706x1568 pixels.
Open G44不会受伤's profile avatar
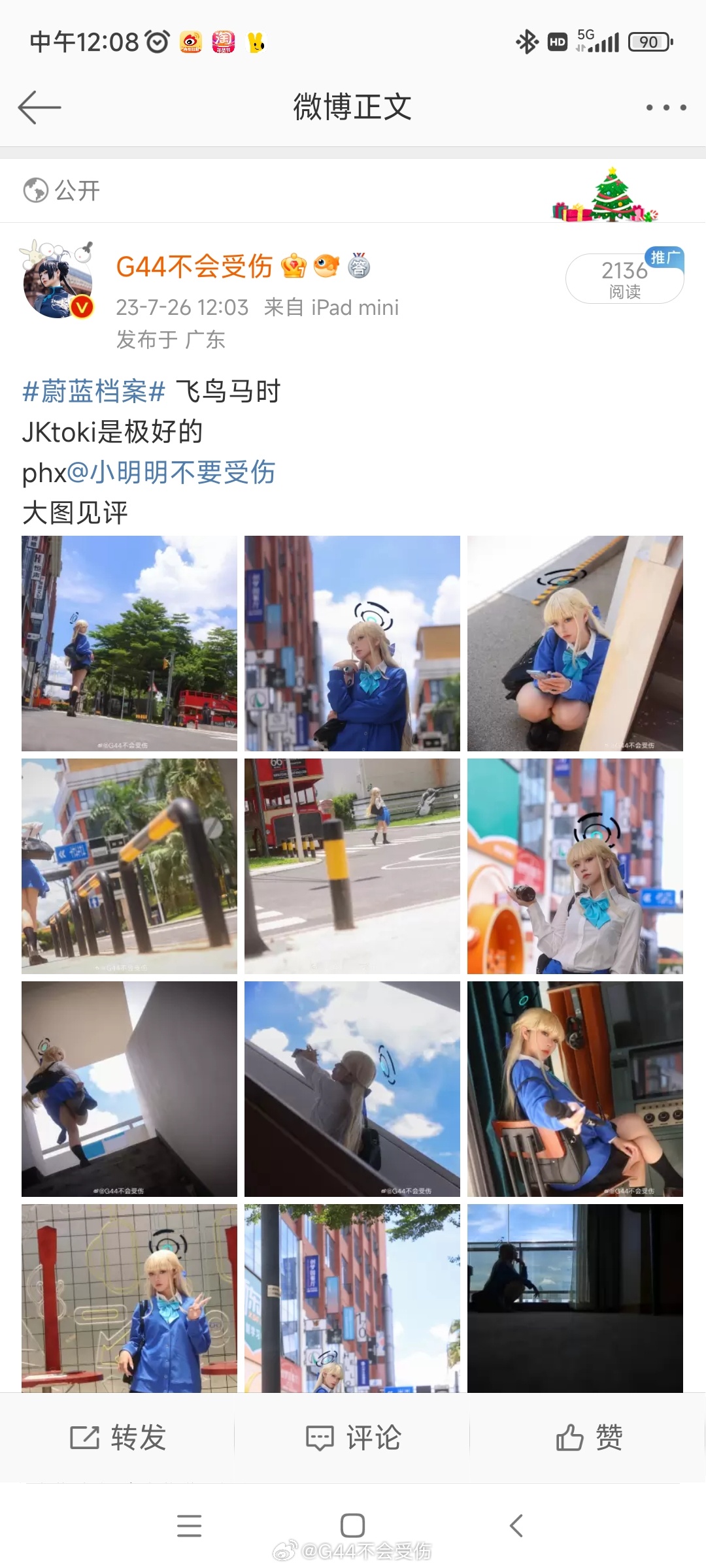click(x=58, y=282)
